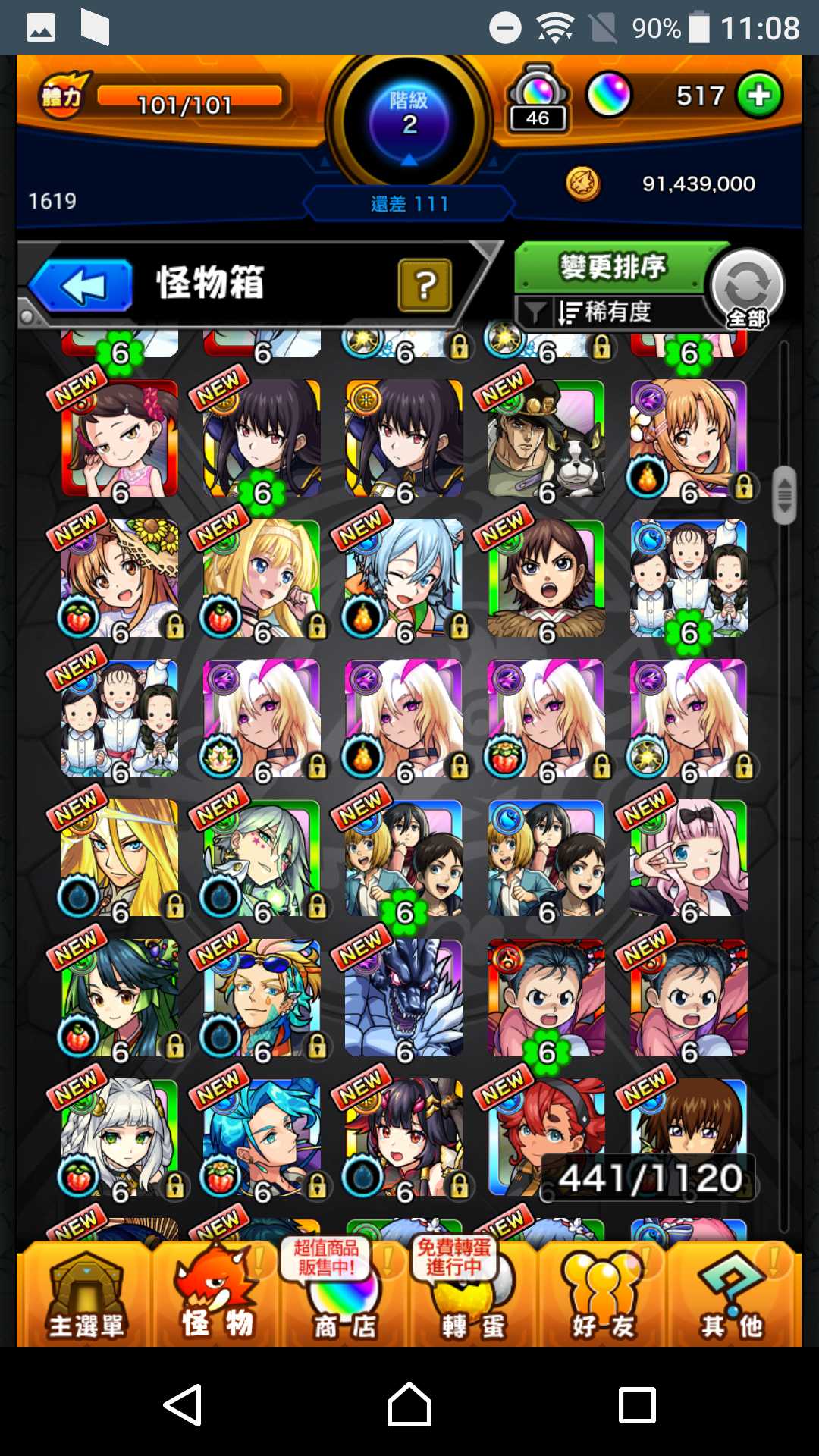Screen dimensions: 819x1456
Task: Switch to the 怪物 monster tab
Action: pyautogui.click(x=218, y=1298)
